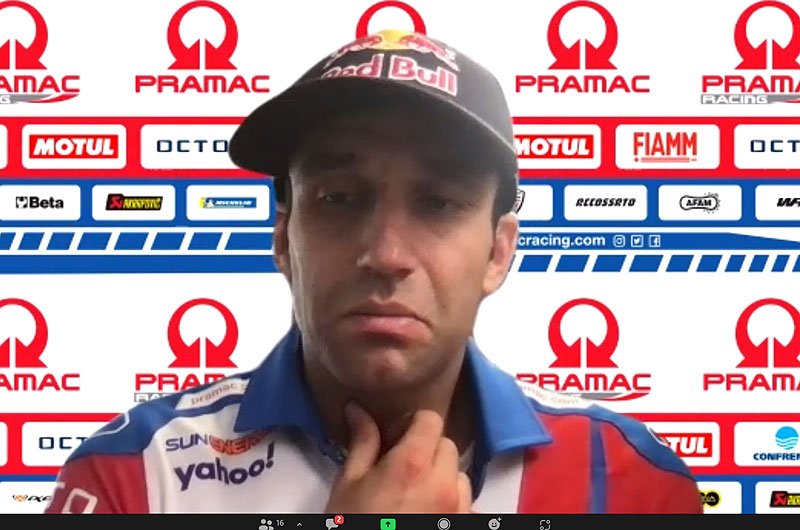Viewport: 800px width, 530px height.
Task: Open the chat with 2 unread messages
Action: (x=331, y=523)
